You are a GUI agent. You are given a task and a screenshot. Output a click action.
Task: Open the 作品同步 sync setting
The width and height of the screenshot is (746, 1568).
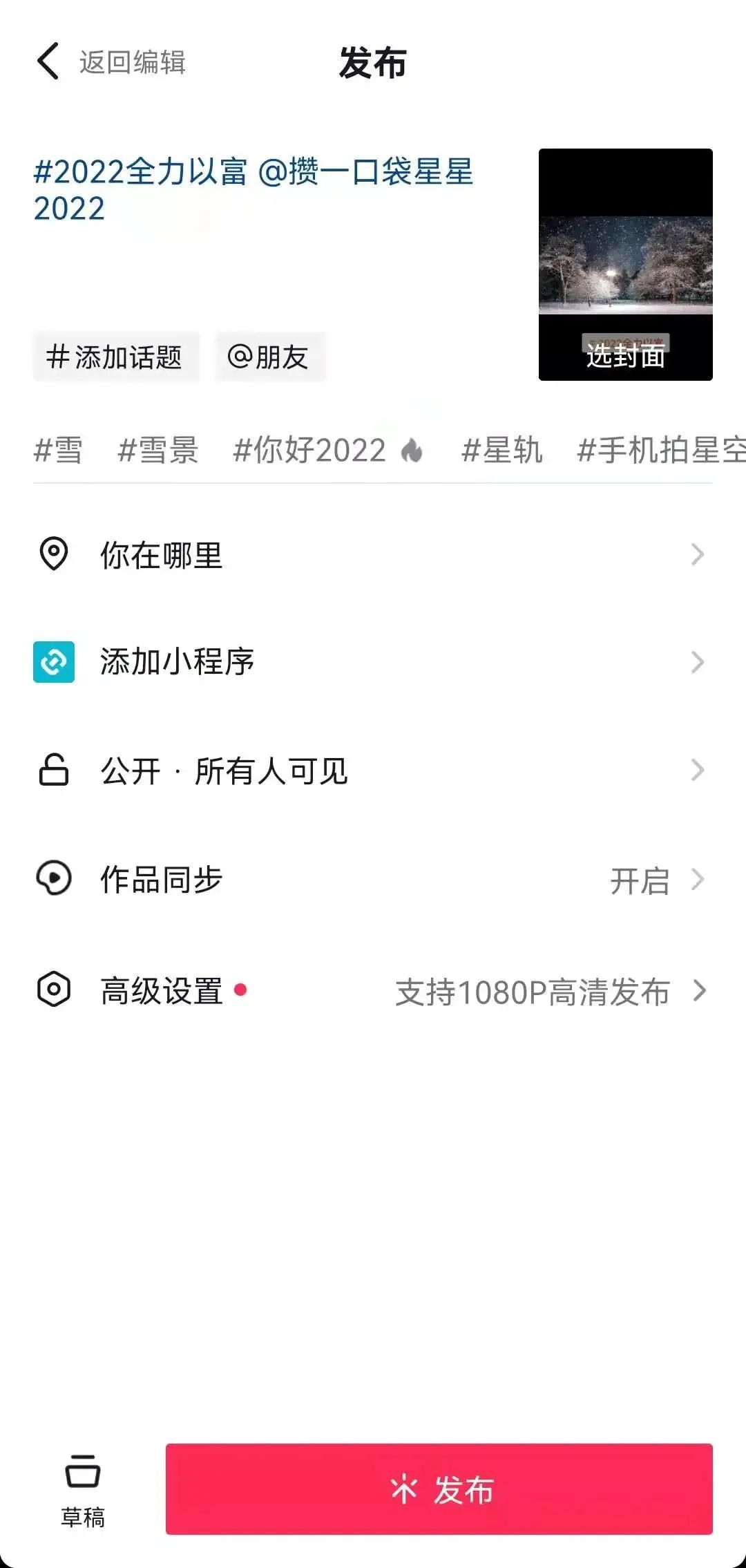(373, 880)
